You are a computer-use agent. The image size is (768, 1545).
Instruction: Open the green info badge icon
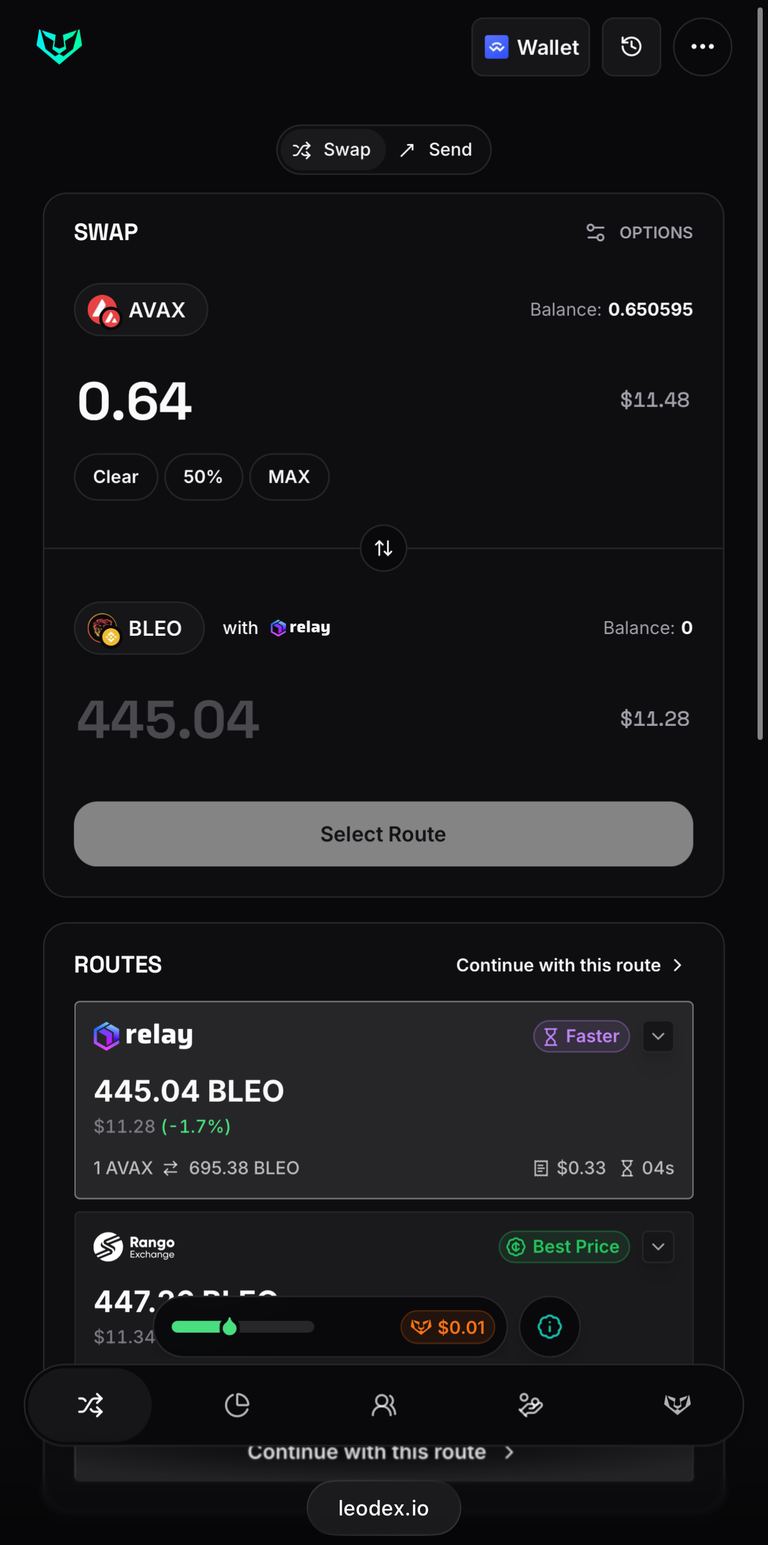point(550,1327)
